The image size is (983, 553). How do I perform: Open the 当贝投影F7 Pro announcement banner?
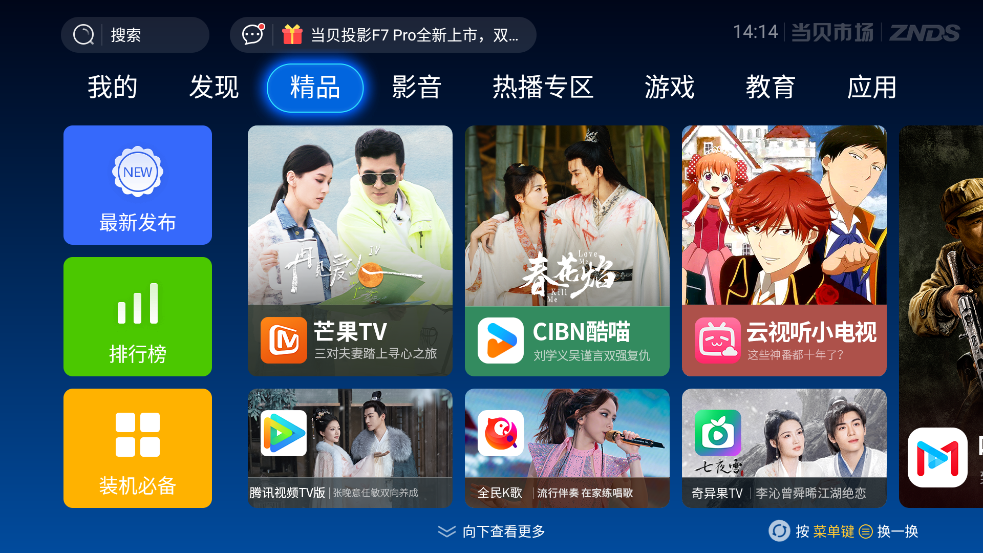[383, 35]
